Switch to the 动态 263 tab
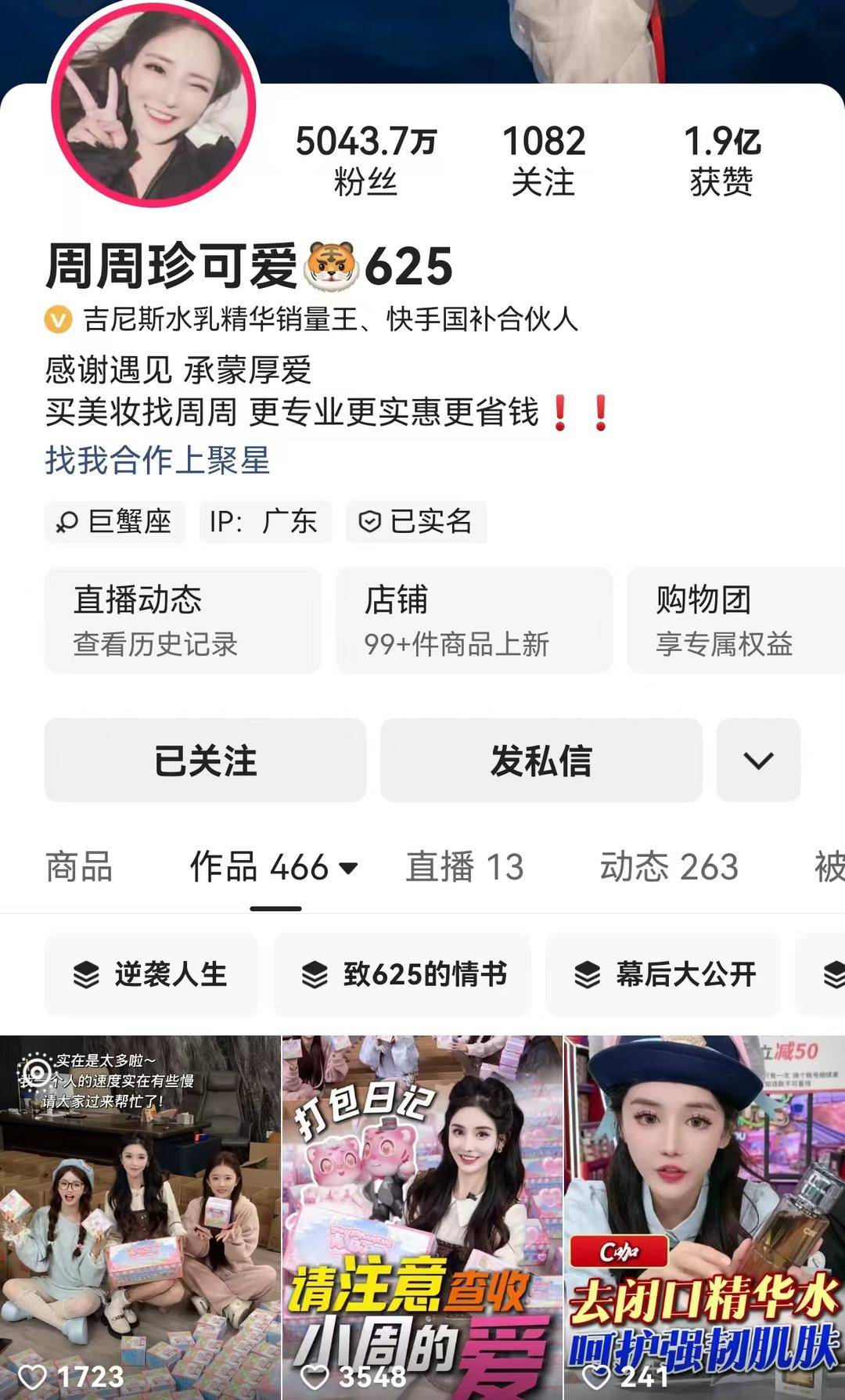Viewport: 845px width, 1400px height. pos(669,867)
